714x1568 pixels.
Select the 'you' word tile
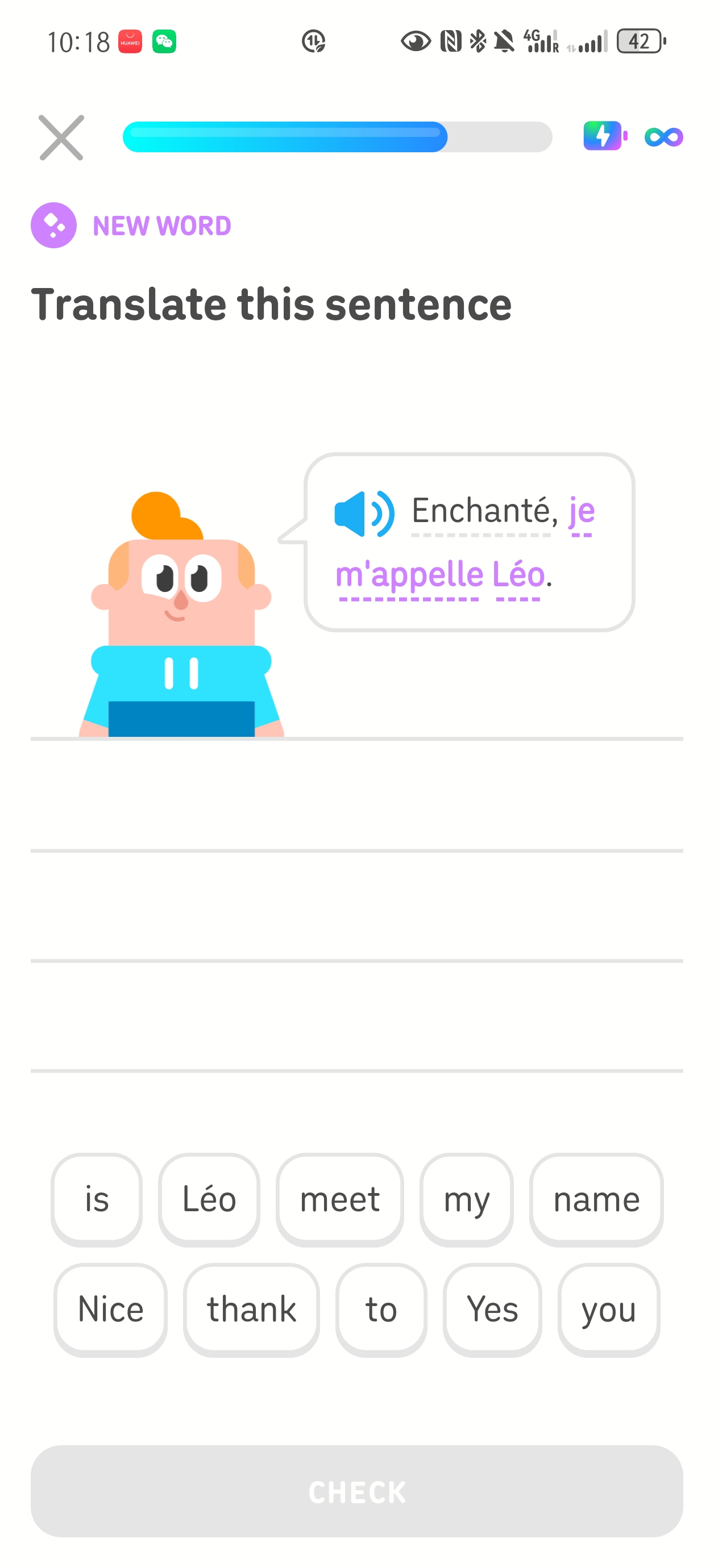pyautogui.click(x=609, y=1310)
